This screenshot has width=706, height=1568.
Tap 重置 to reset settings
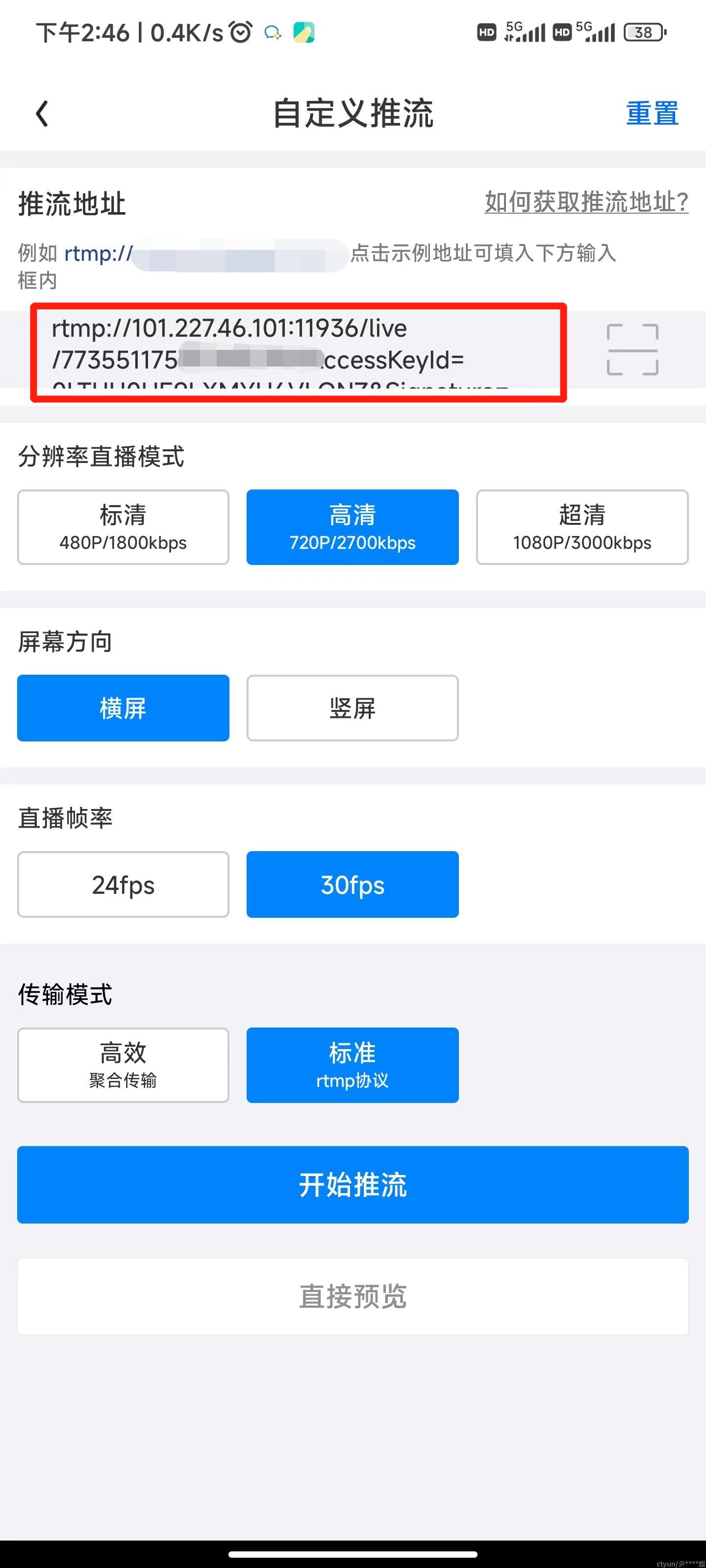tap(652, 114)
